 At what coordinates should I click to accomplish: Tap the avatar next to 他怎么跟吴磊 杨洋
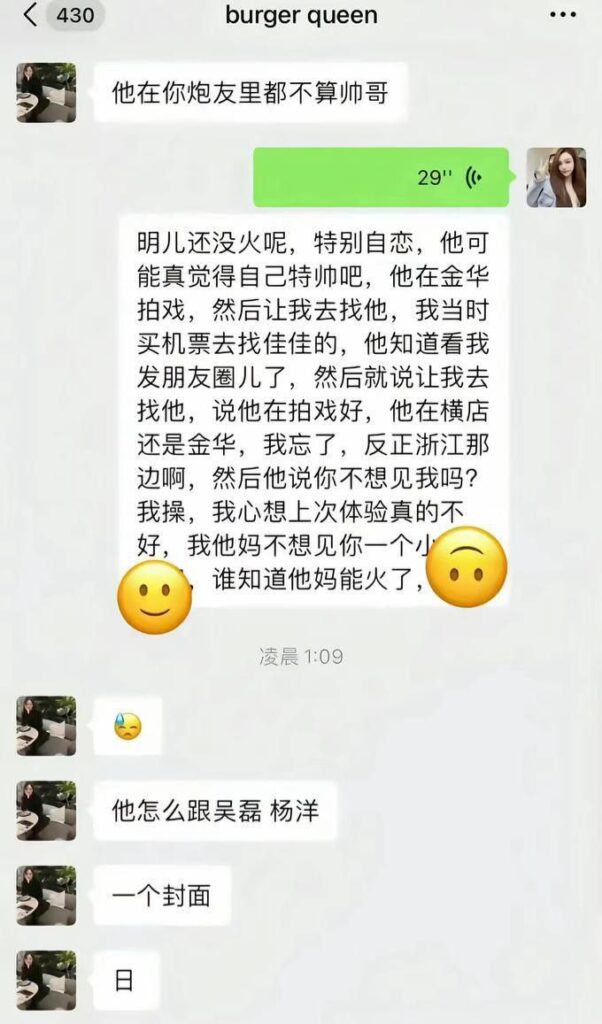pos(46,811)
